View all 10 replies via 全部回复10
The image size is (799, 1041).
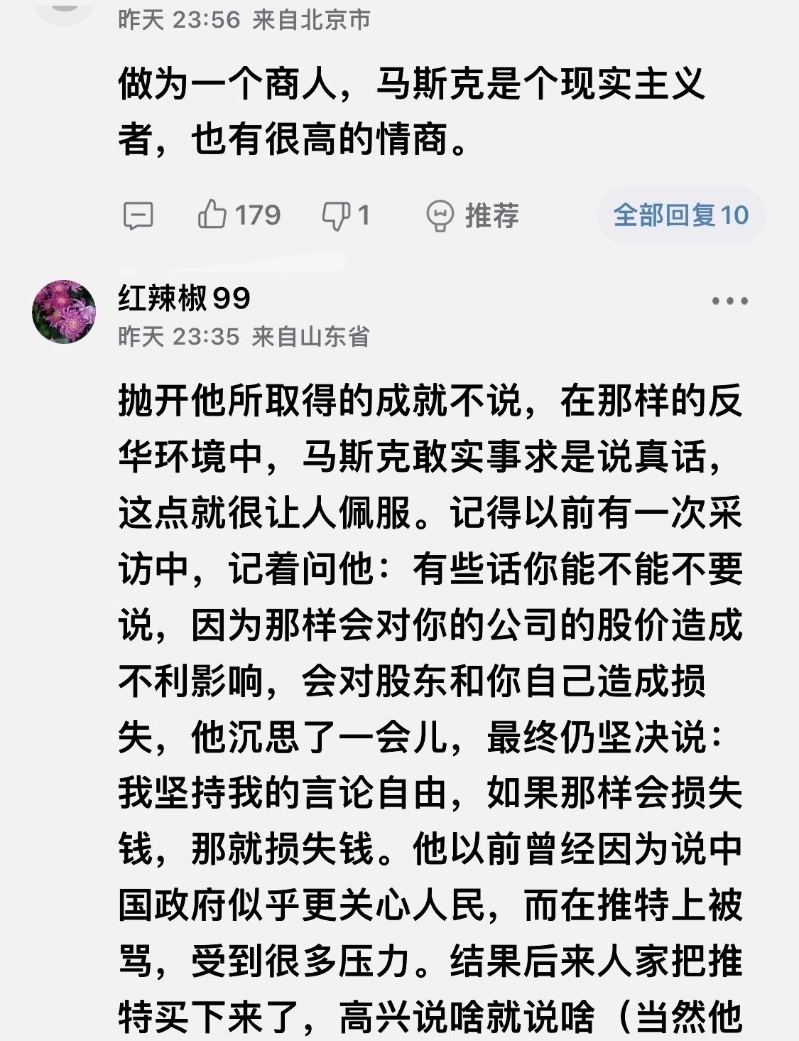pyautogui.click(x=680, y=214)
